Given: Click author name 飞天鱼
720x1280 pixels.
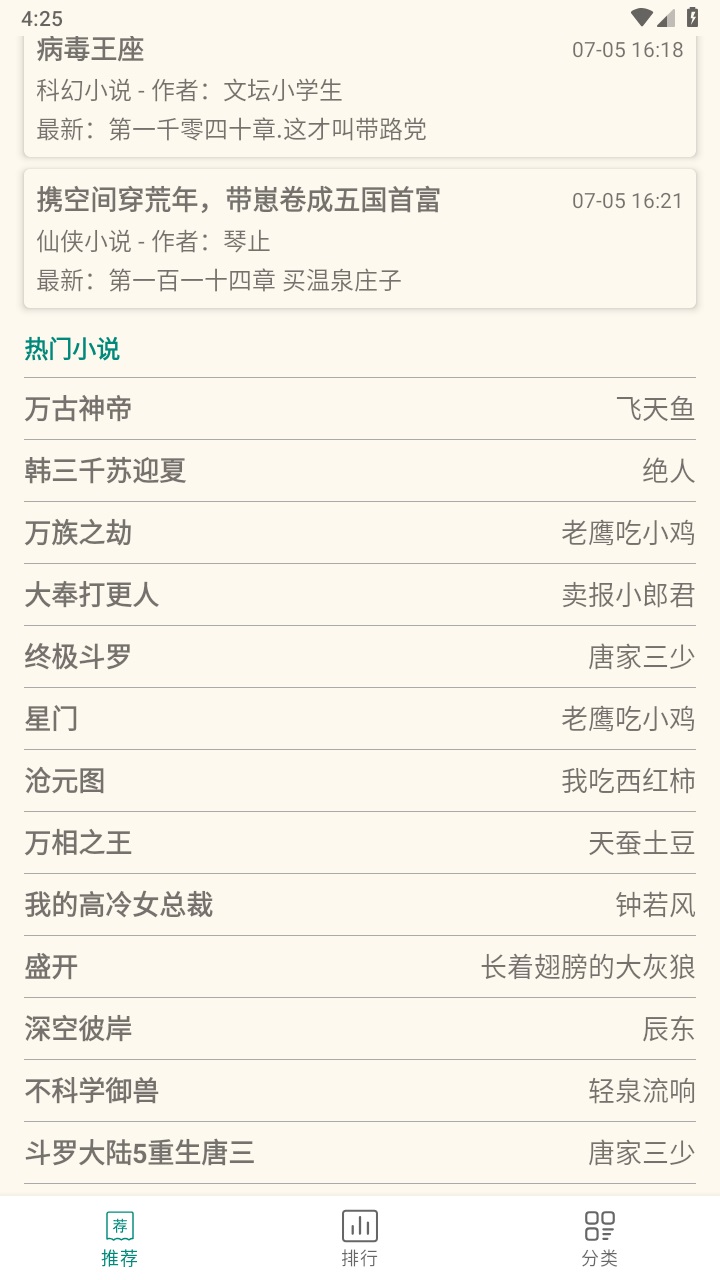Looking at the screenshot, I should pos(657,409).
